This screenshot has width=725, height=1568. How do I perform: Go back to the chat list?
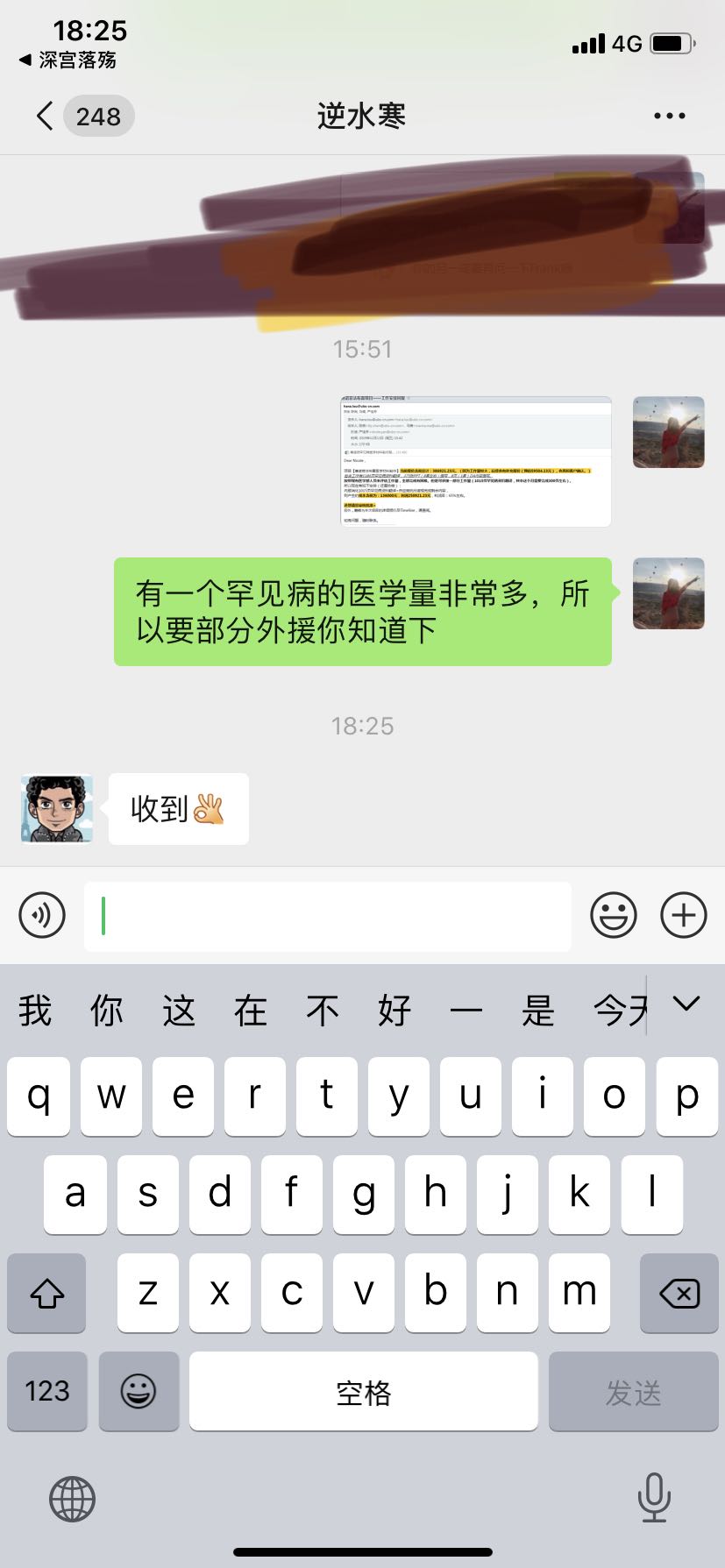(46, 116)
